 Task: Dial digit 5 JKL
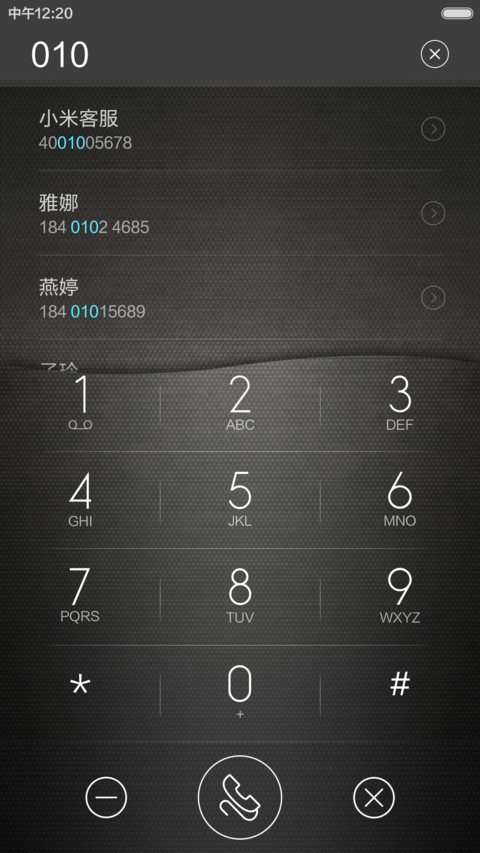point(240,499)
